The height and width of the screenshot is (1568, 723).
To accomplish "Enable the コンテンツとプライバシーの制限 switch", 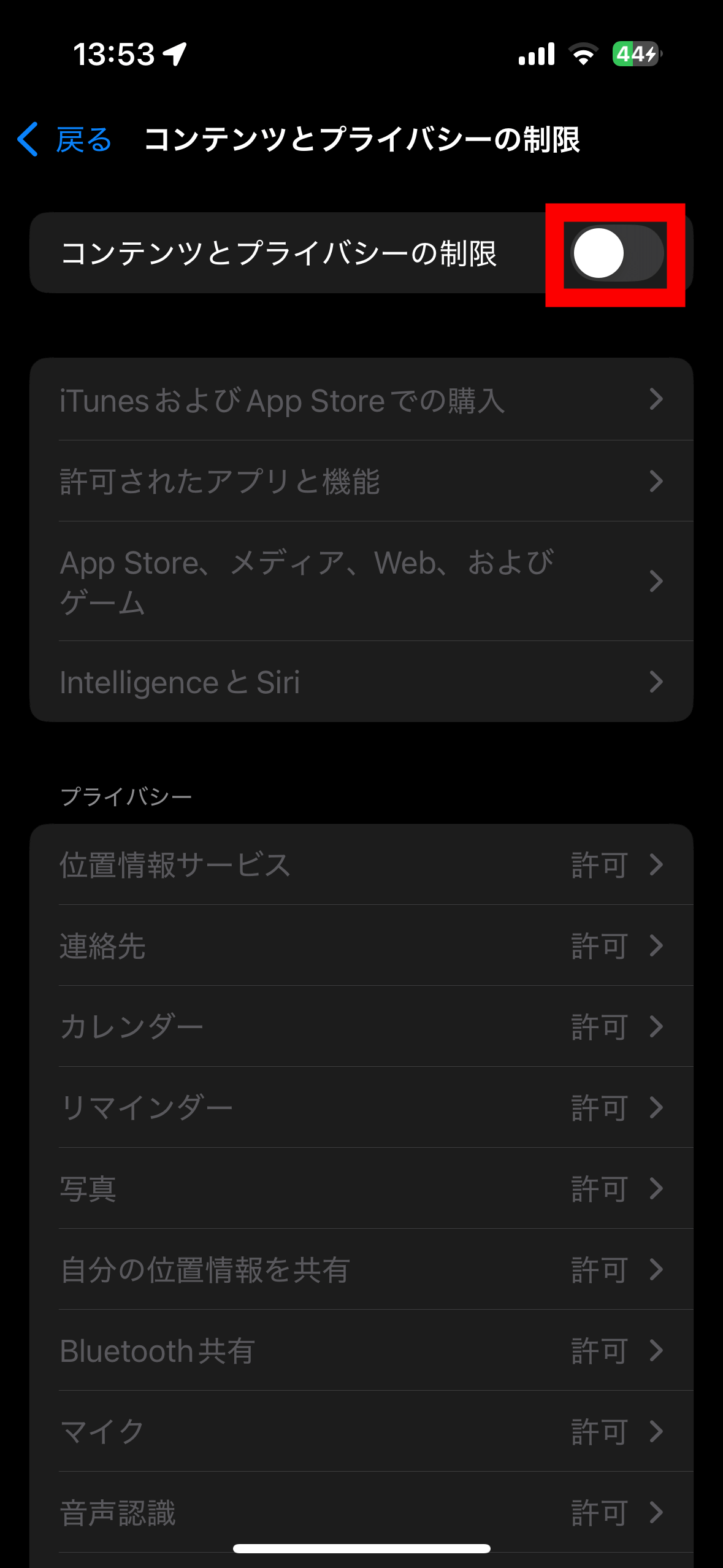I will coord(617,253).
